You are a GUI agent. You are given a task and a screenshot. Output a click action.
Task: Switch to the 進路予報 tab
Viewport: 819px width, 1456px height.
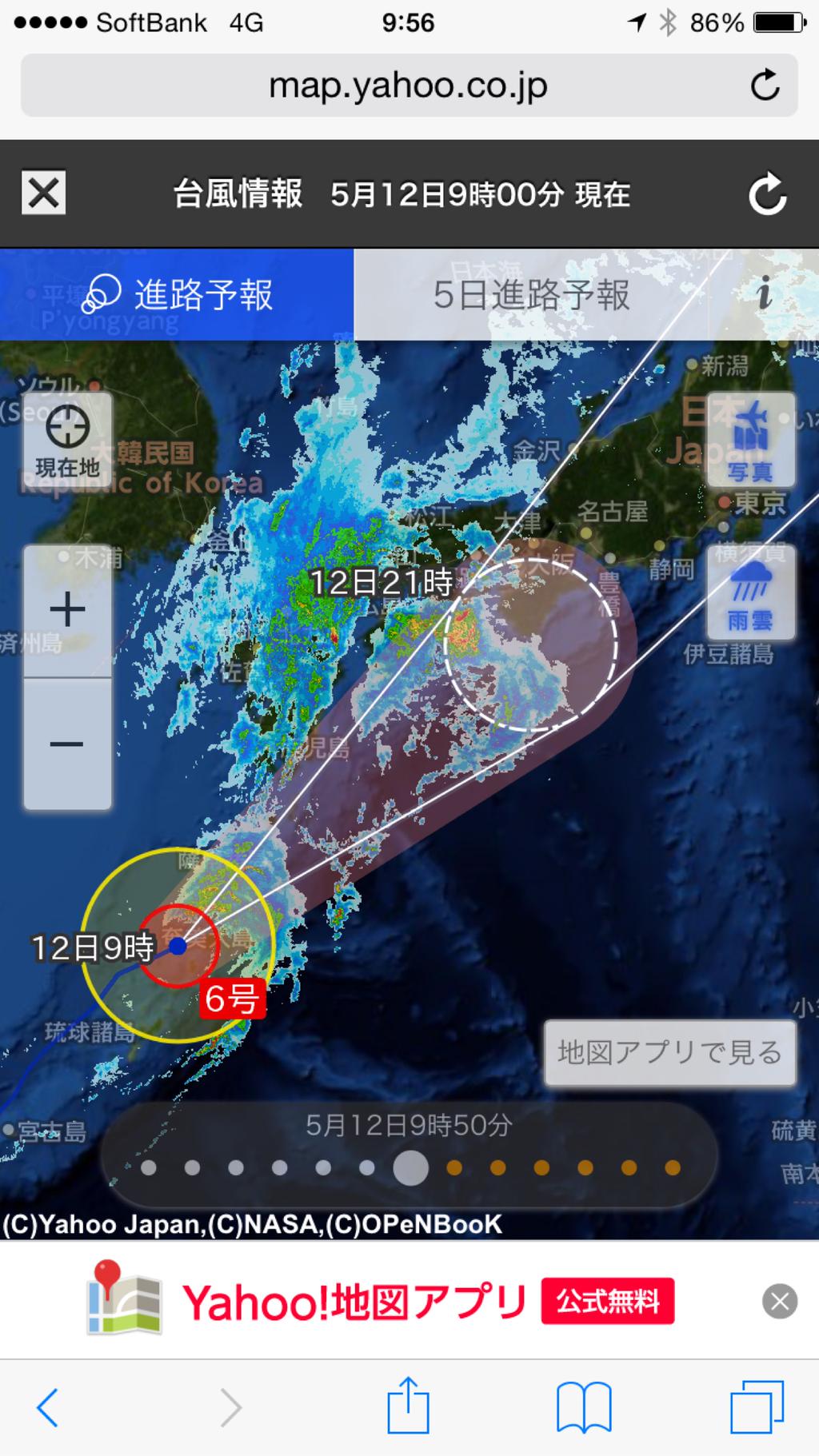(177, 294)
